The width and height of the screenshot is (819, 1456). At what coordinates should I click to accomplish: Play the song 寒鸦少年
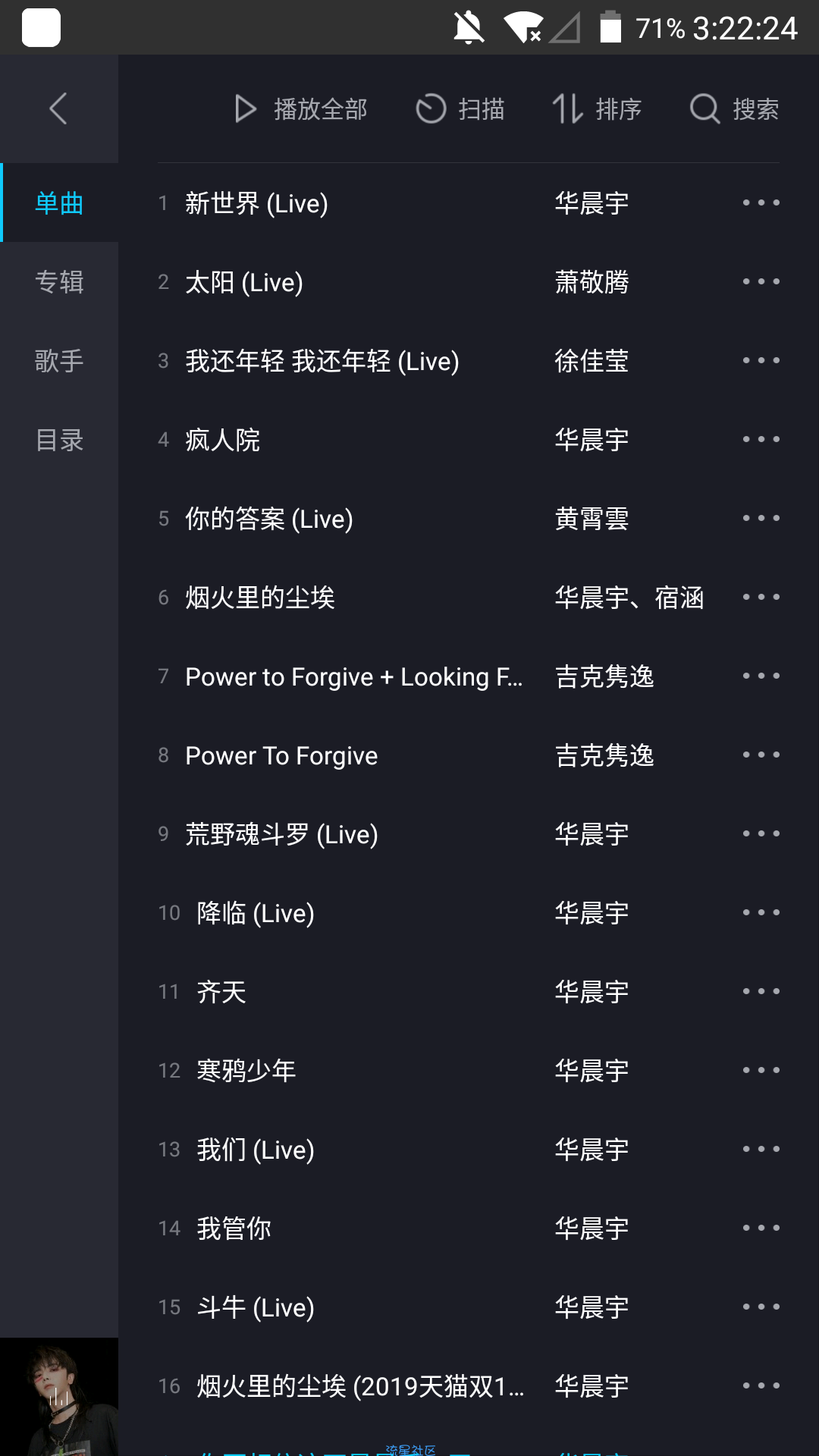click(x=246, y=1071)
